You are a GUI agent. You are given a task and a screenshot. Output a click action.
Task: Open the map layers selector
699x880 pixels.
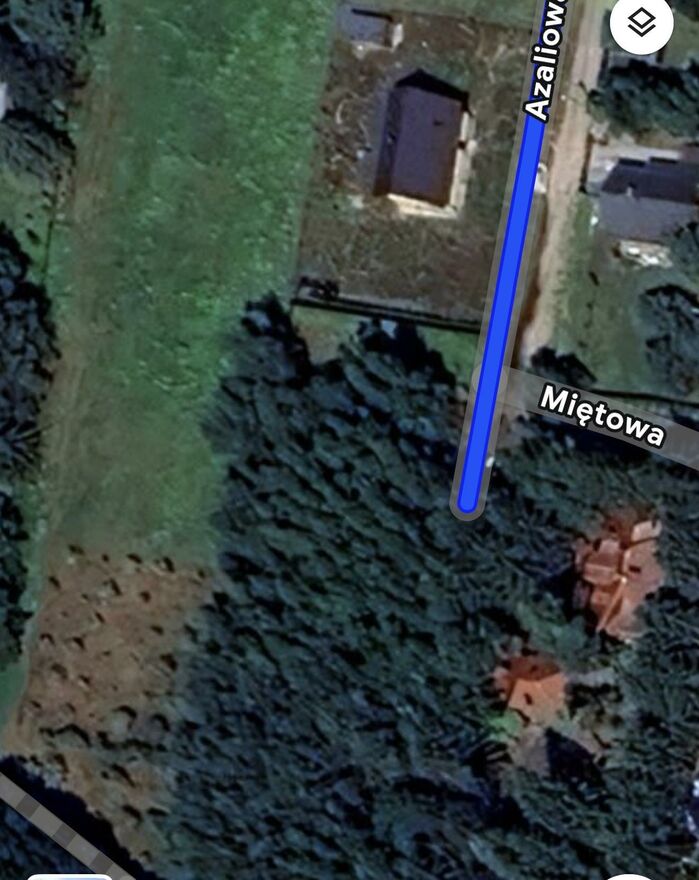641,22
